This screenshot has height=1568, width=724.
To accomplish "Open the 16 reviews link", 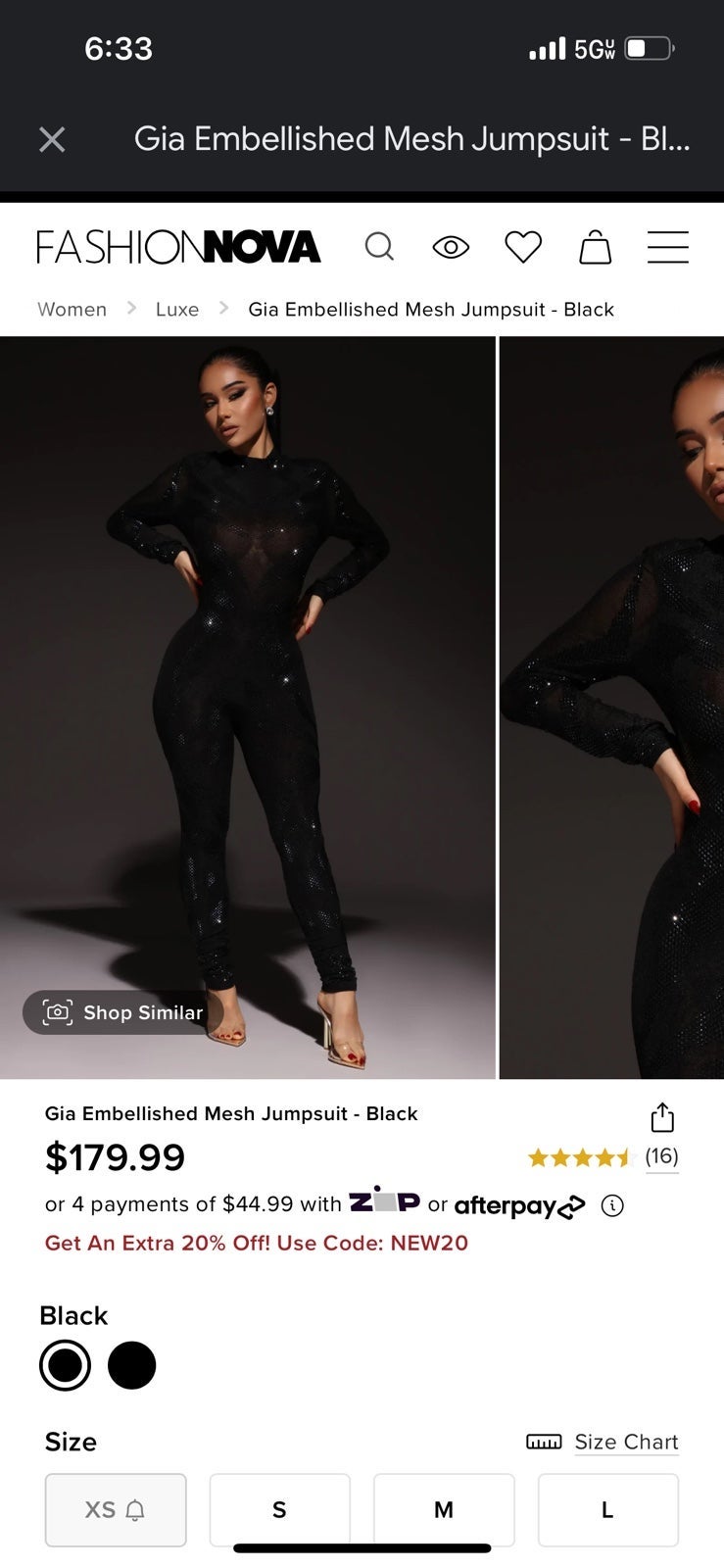I will tap(661, 1156).
